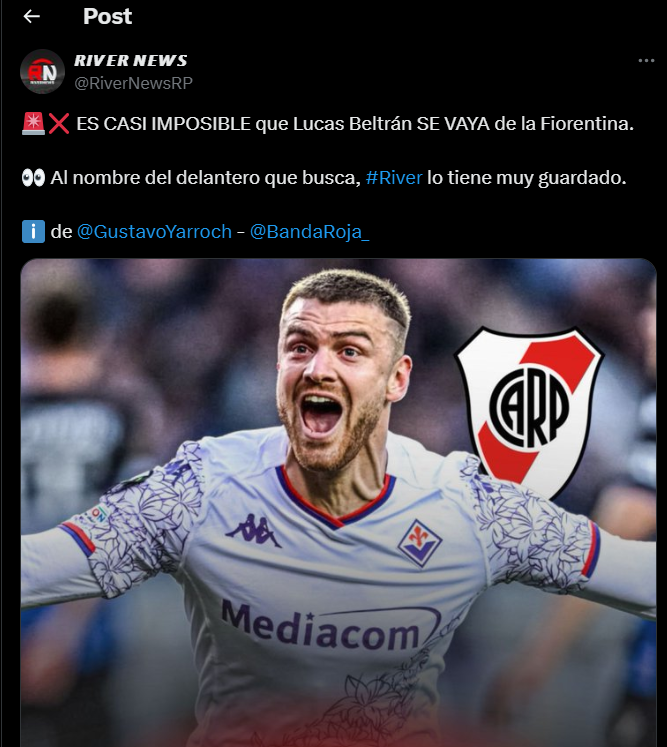Open River News profile avatar
The image size is (667, 747).
(x=42, y=71)
